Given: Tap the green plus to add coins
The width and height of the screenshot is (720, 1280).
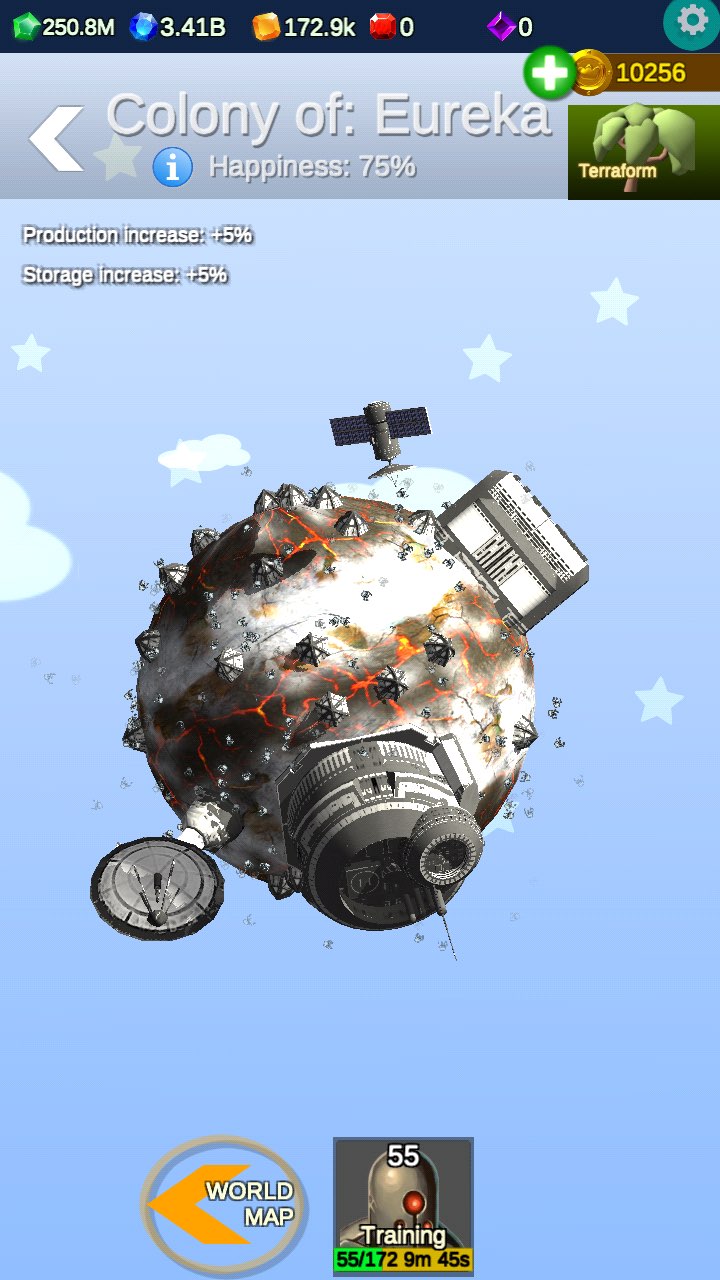Looking at the screenshot, I should 550,72.
